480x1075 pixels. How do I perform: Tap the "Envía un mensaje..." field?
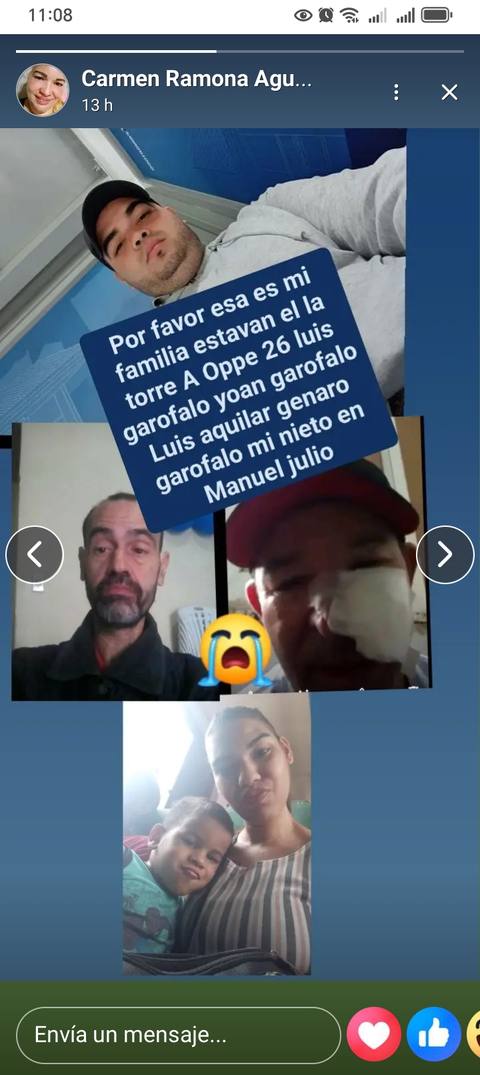pos(178,1035)
